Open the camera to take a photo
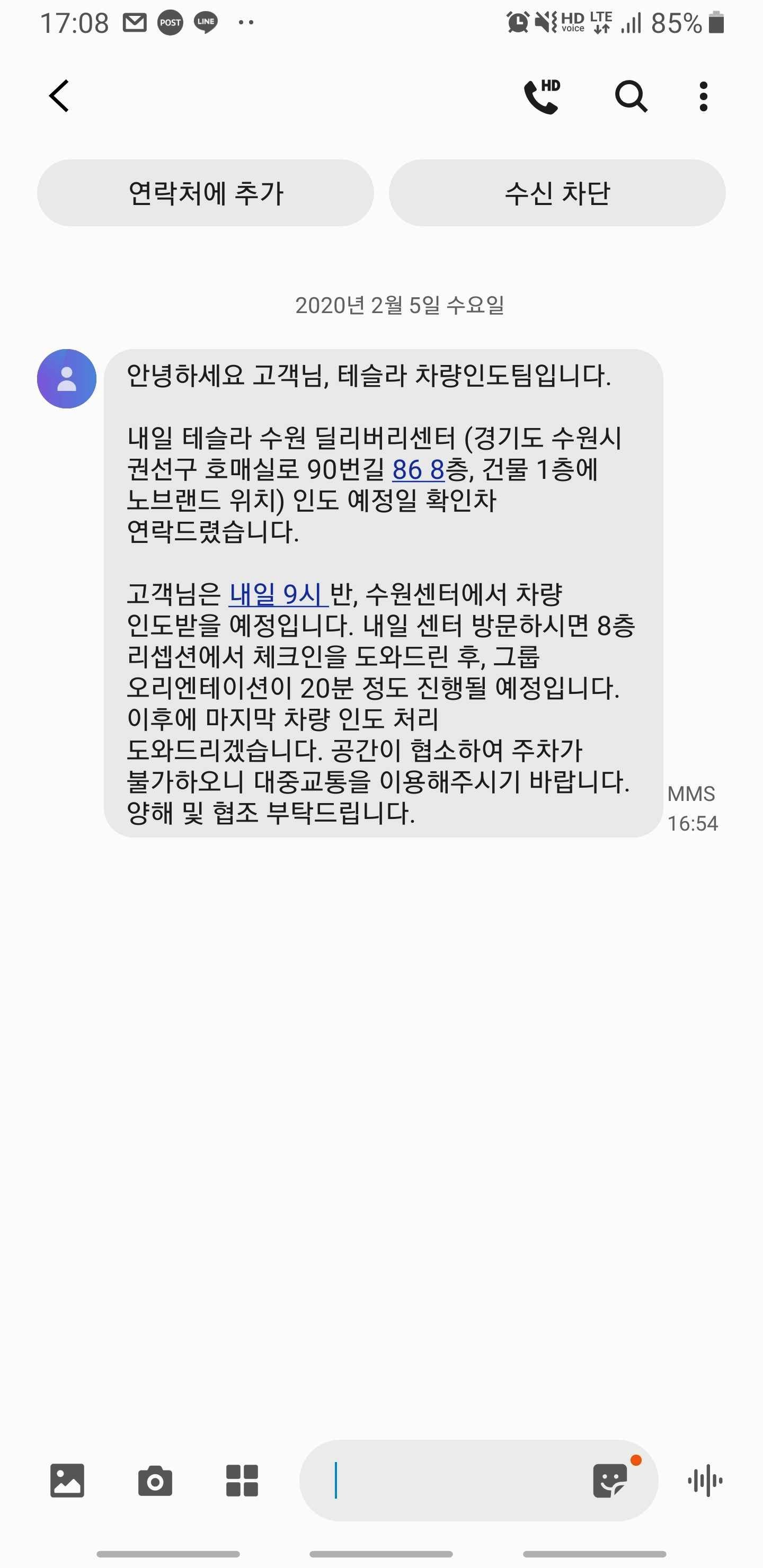Screen dimensions: 763x1568 click(x=155, y=1481)
